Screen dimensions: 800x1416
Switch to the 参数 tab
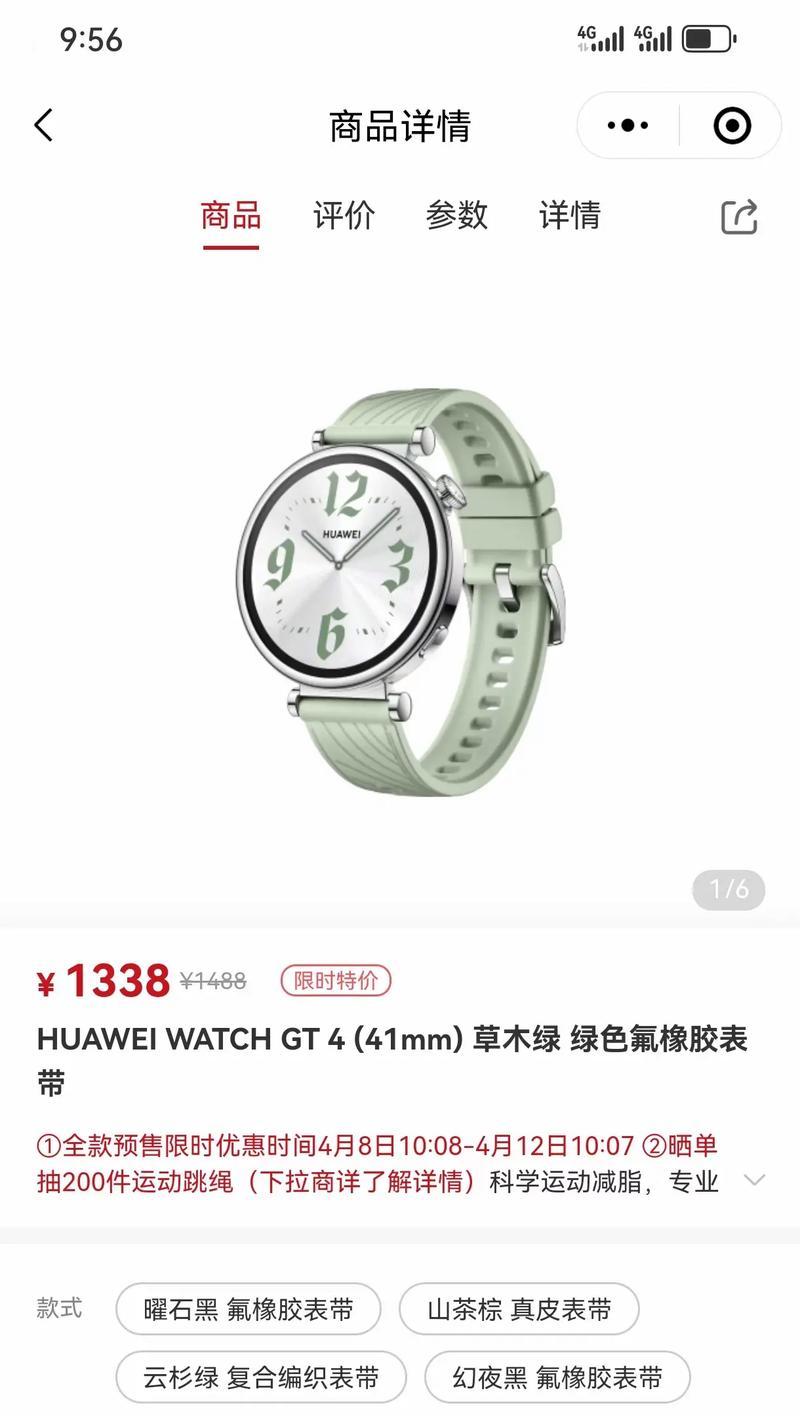(x=457, y=215)
